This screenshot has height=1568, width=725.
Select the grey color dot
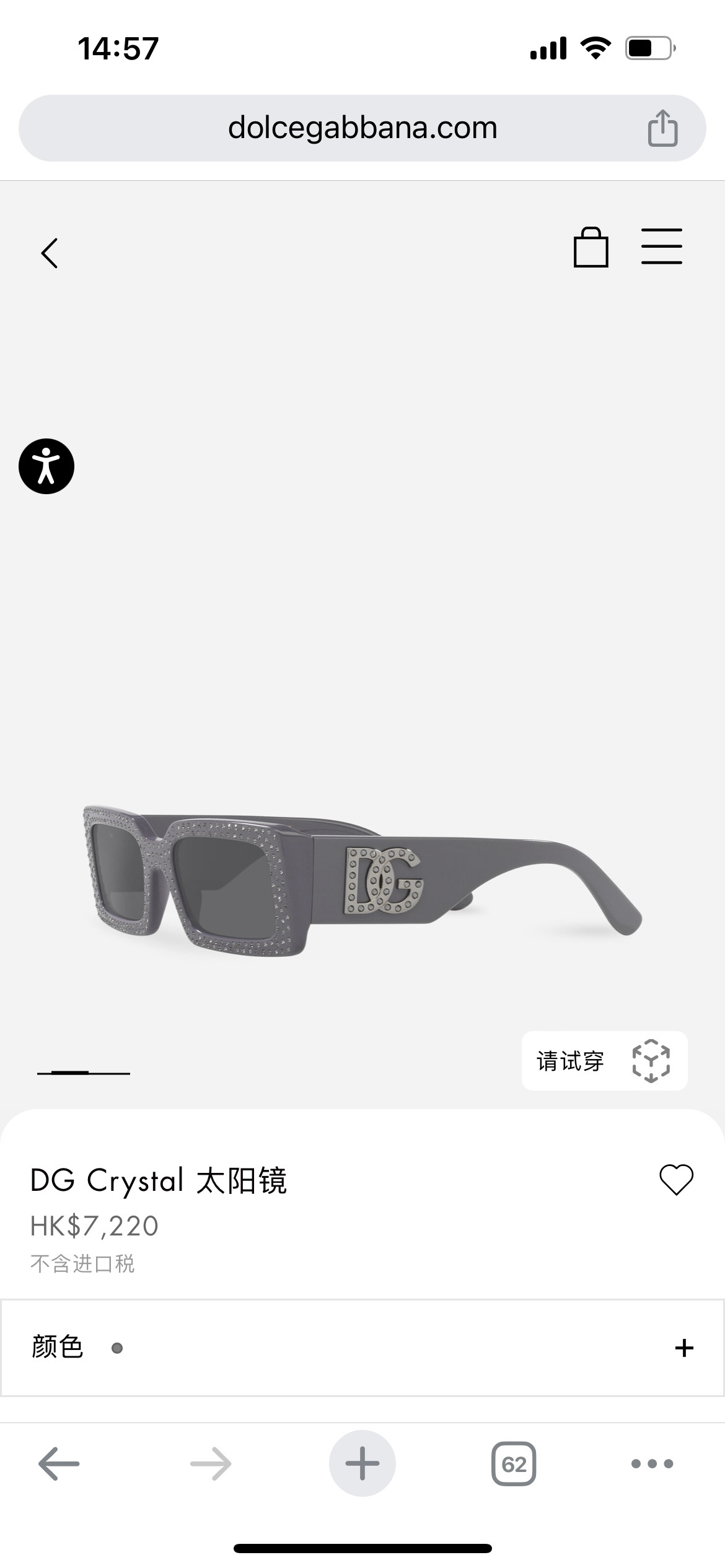(117, 1348)
